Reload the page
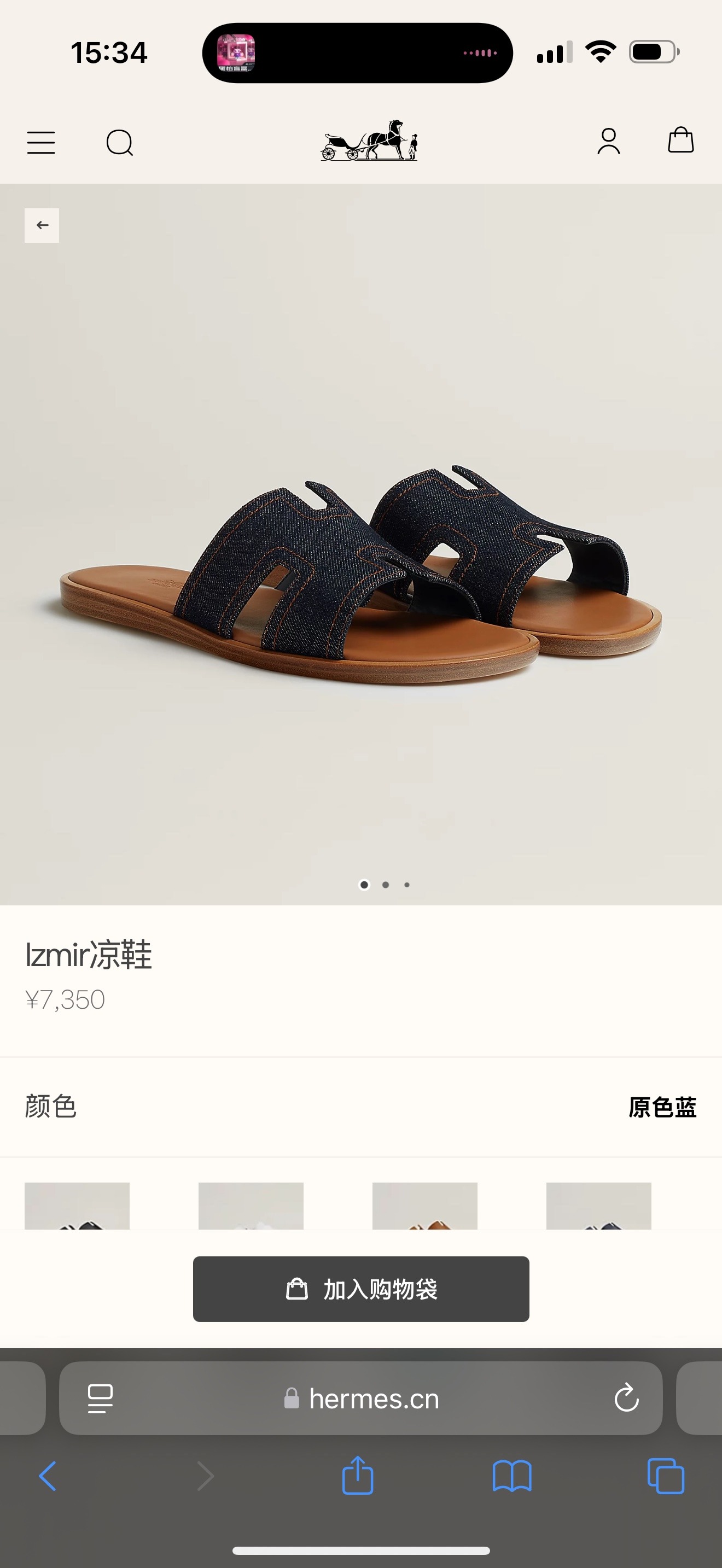 tap(626, 1398)
